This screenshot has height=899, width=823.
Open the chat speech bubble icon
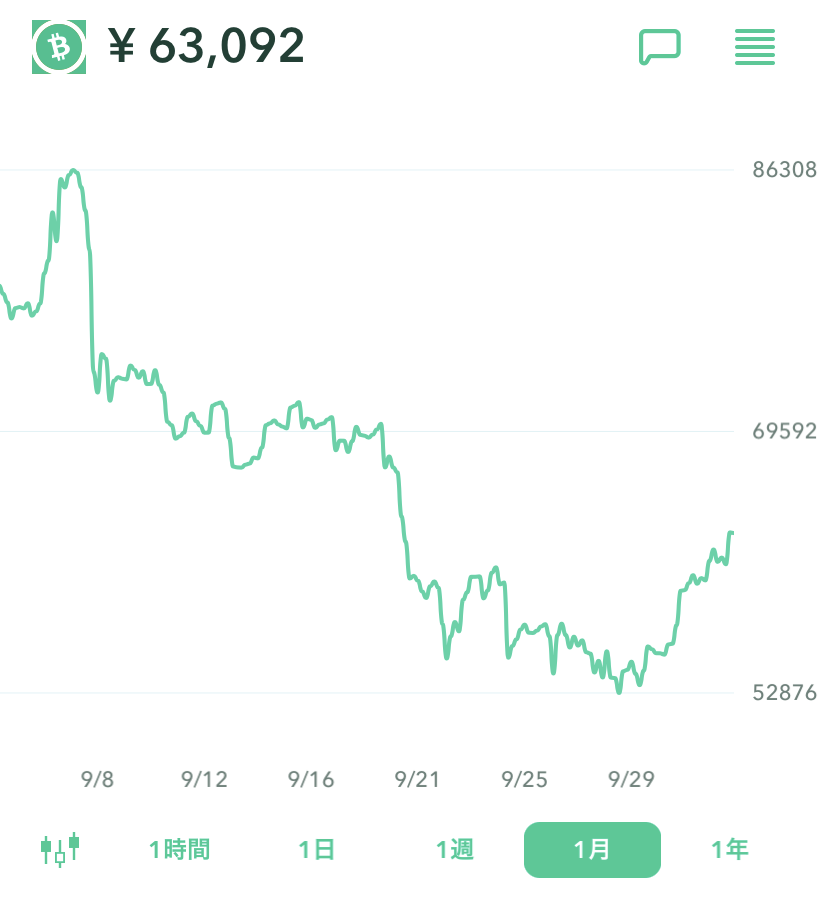coord(660,47)
